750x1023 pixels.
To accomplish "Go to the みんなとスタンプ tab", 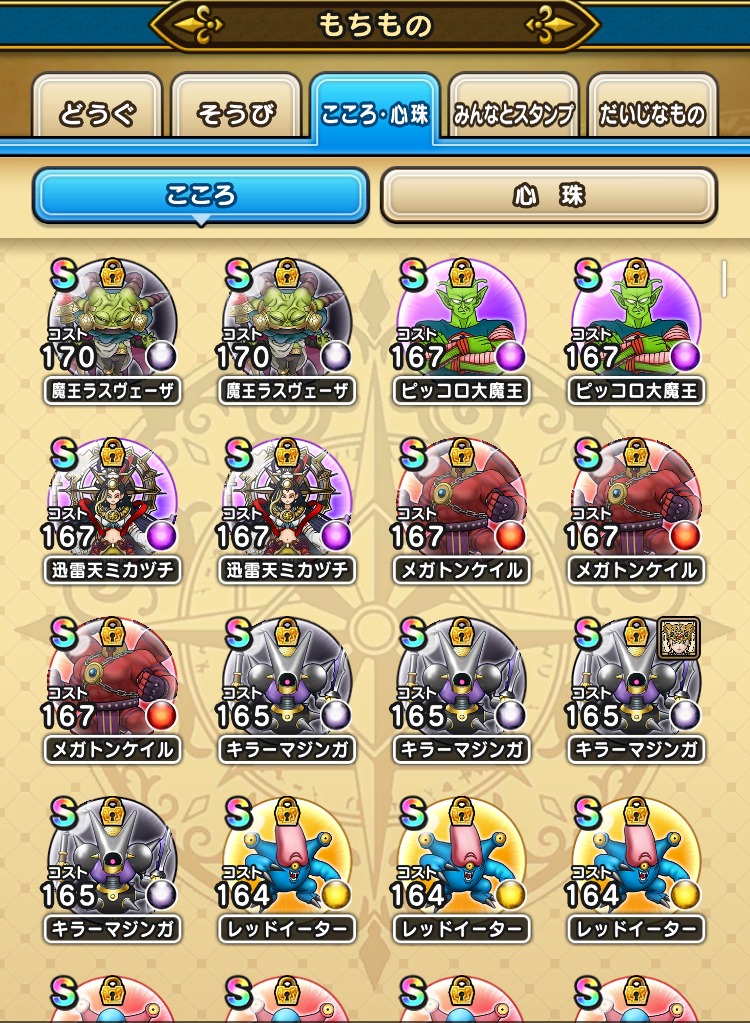I will pyautogui.click(x=514, y=113).
